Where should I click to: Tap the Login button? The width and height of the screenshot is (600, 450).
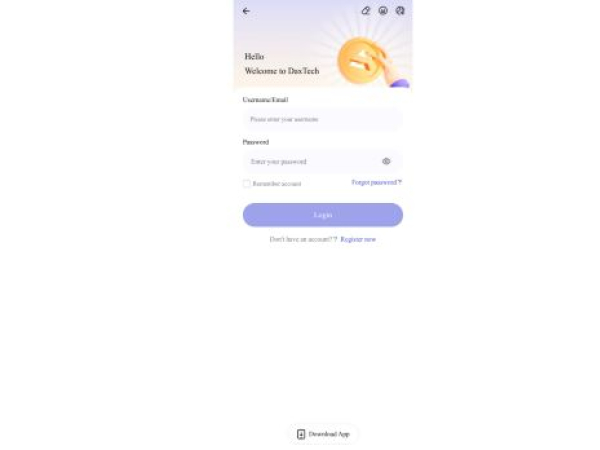click(x=322, y=215)
